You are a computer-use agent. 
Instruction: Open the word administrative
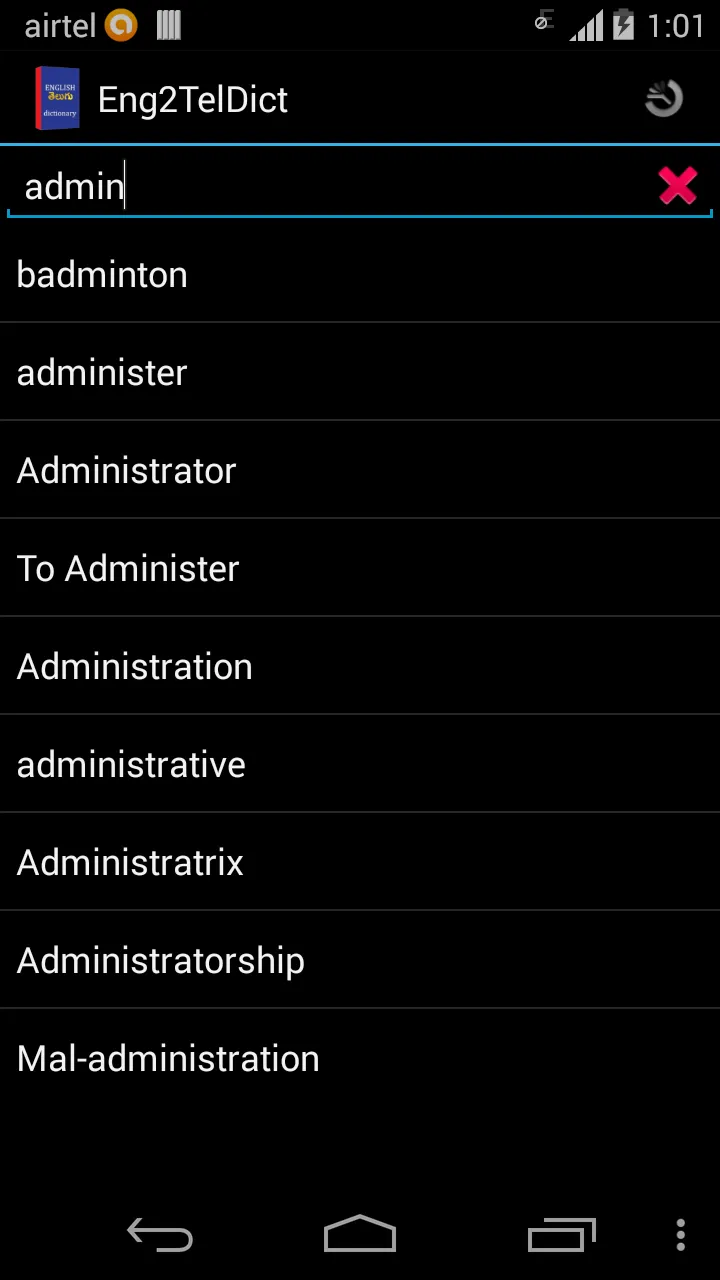tap(131, 764)
